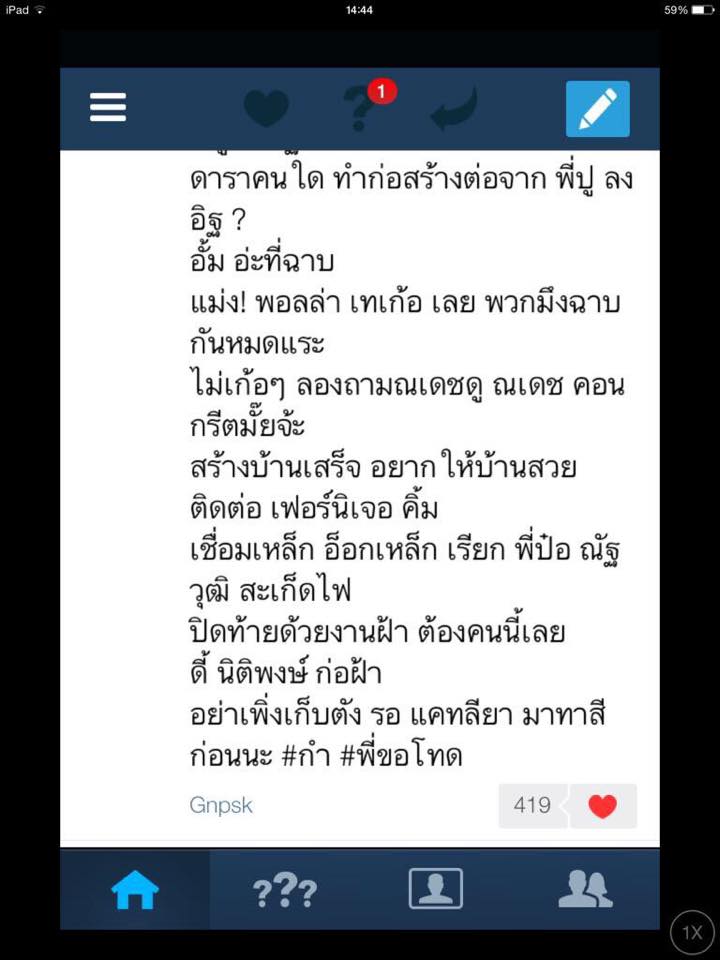The height and width of the screenshot is (960, 720).
Task: Compose a new post with pencil
Action: [597, 108]
